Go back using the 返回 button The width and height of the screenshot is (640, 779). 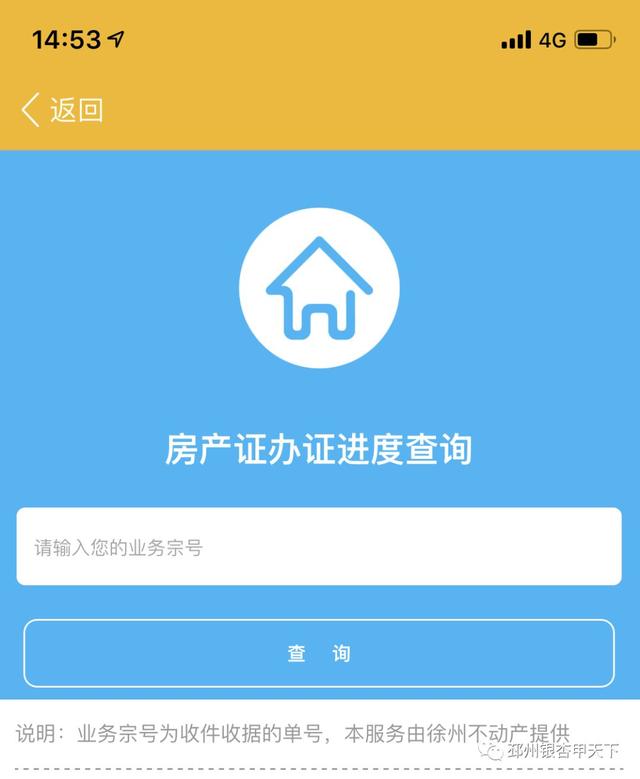point(62,109)
